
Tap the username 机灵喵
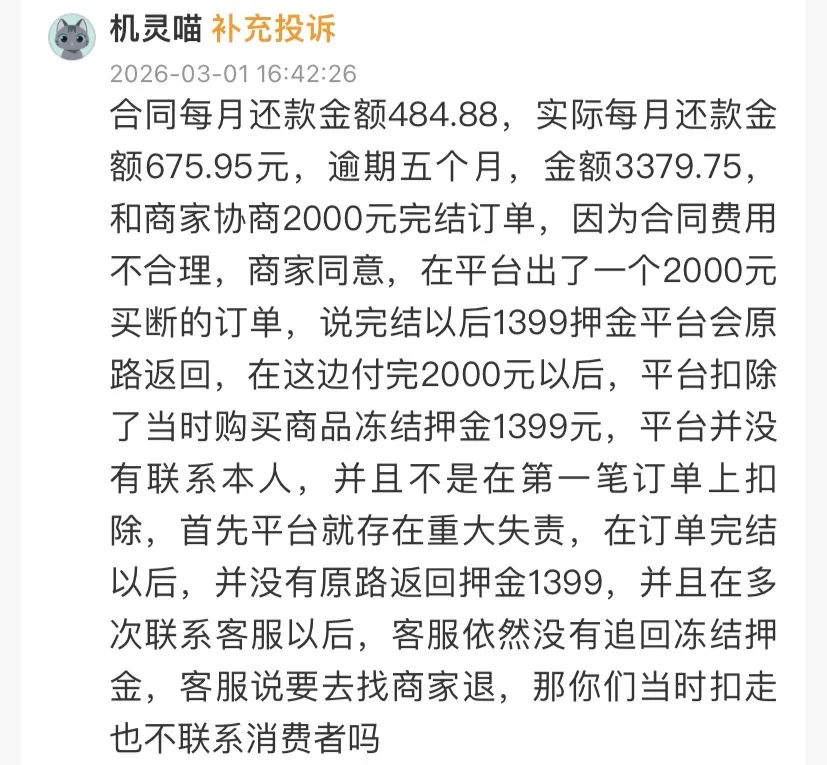[x=153, y=28]
